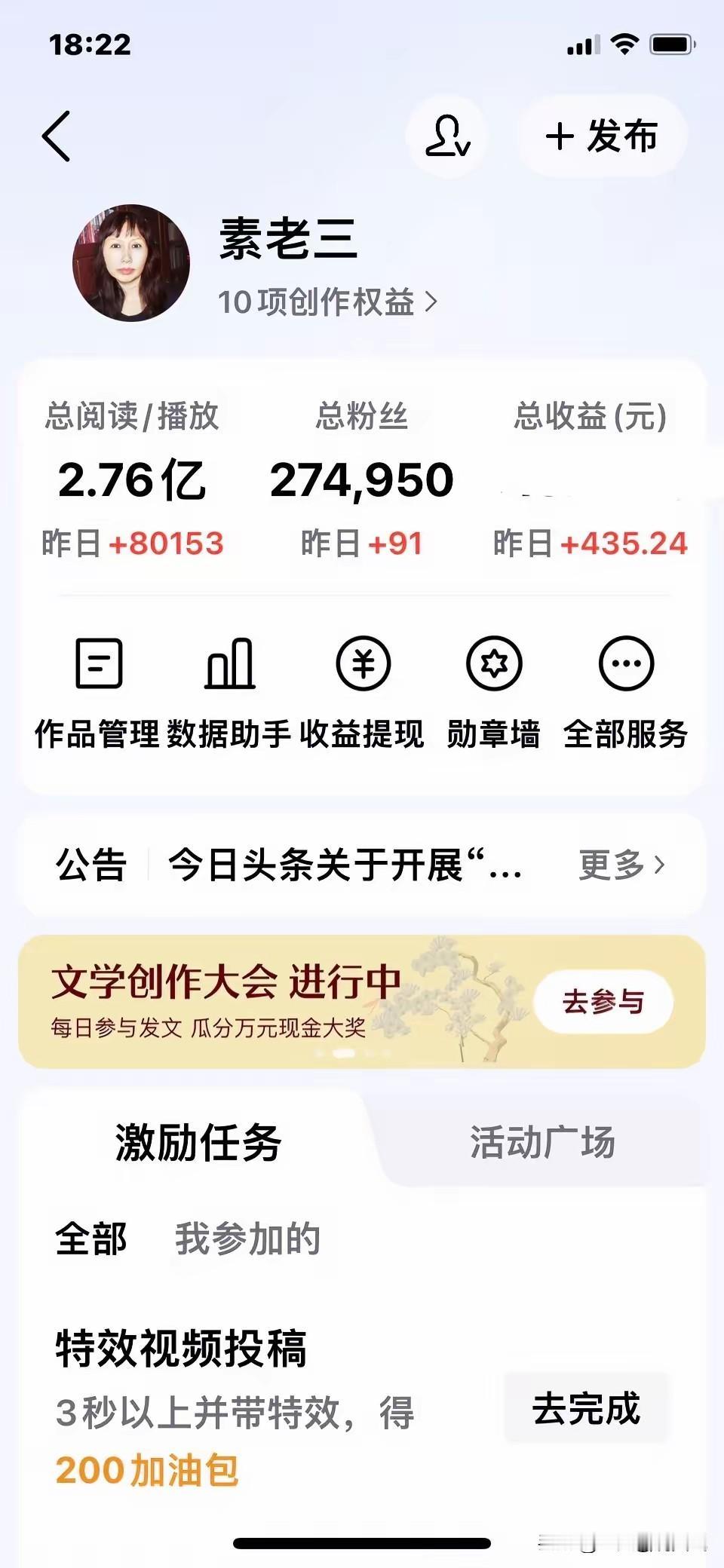Switch to 活动广场 activity plaza tab

541,1142
